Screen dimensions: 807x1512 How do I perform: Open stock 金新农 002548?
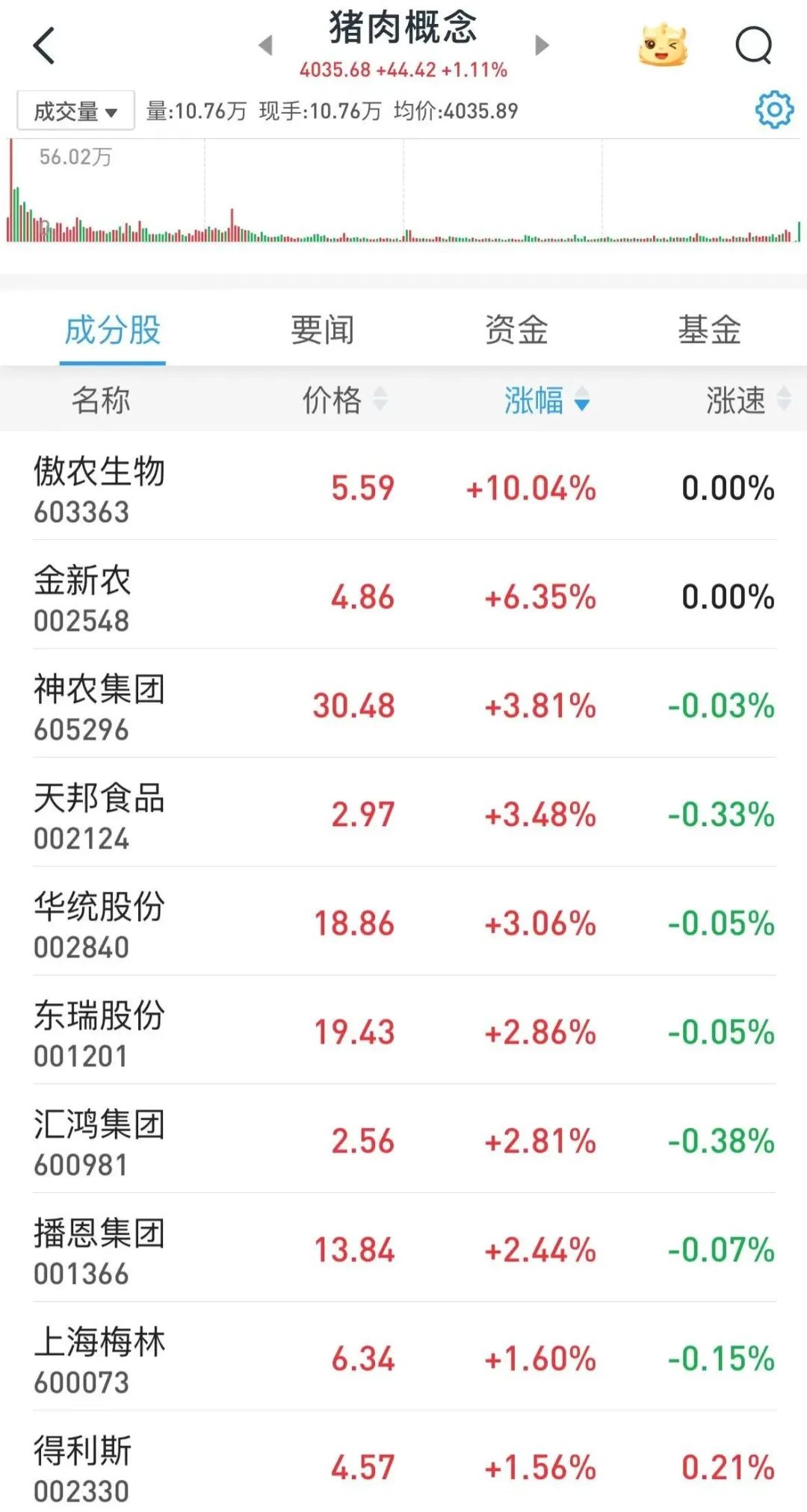pos(403,596)
